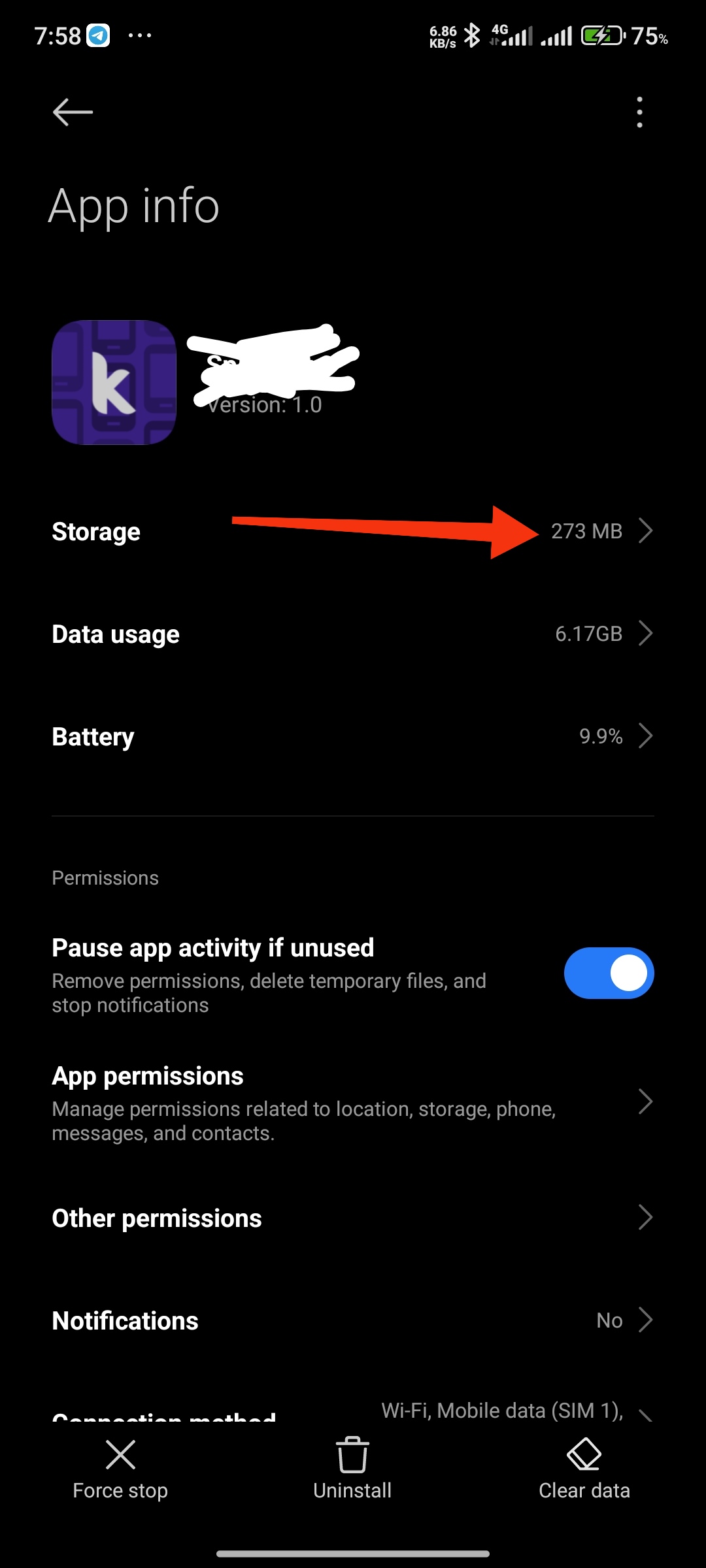Open App permissions
This screenshot has height=1568, width=706.
[x=353, y=1103]
